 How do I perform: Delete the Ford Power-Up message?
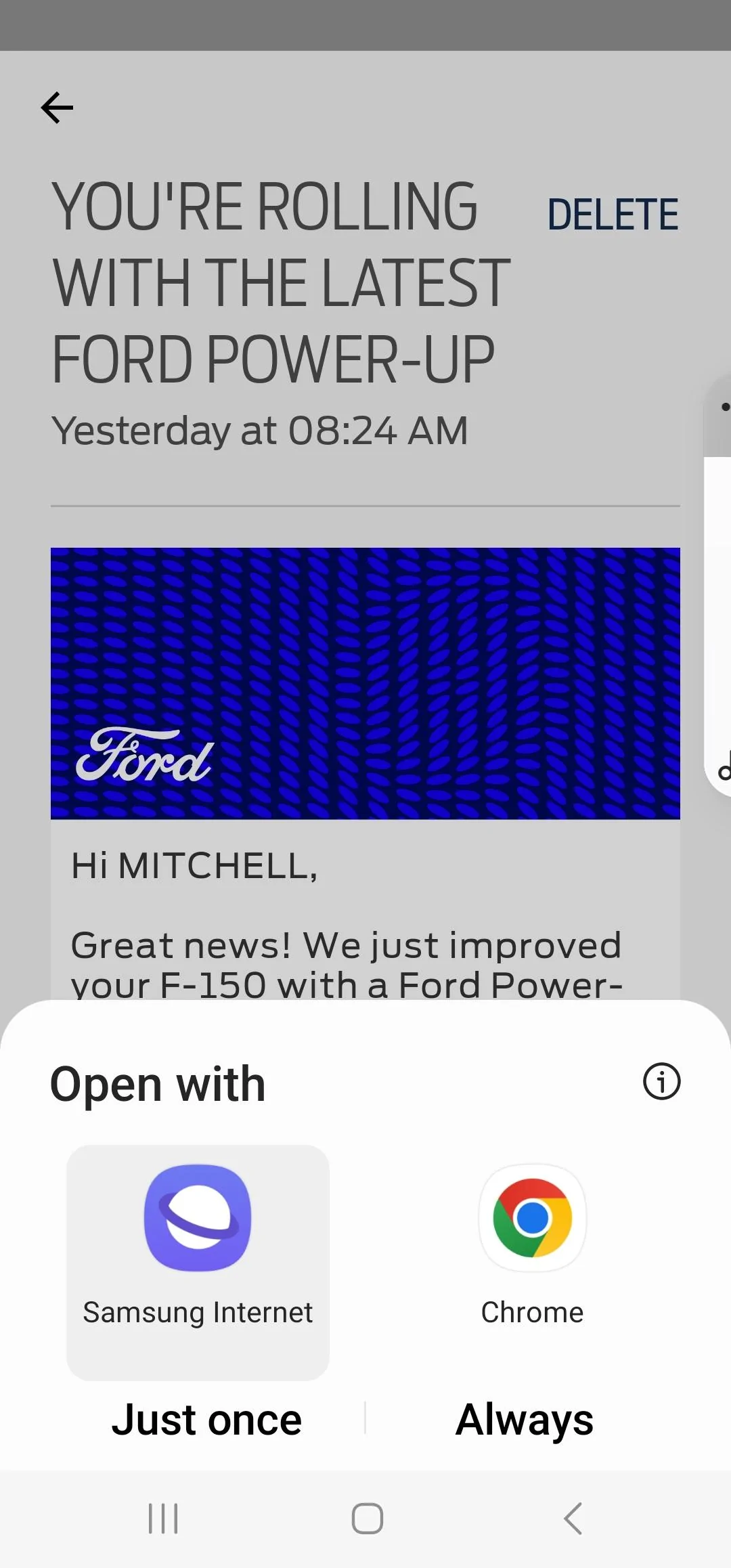613,213
